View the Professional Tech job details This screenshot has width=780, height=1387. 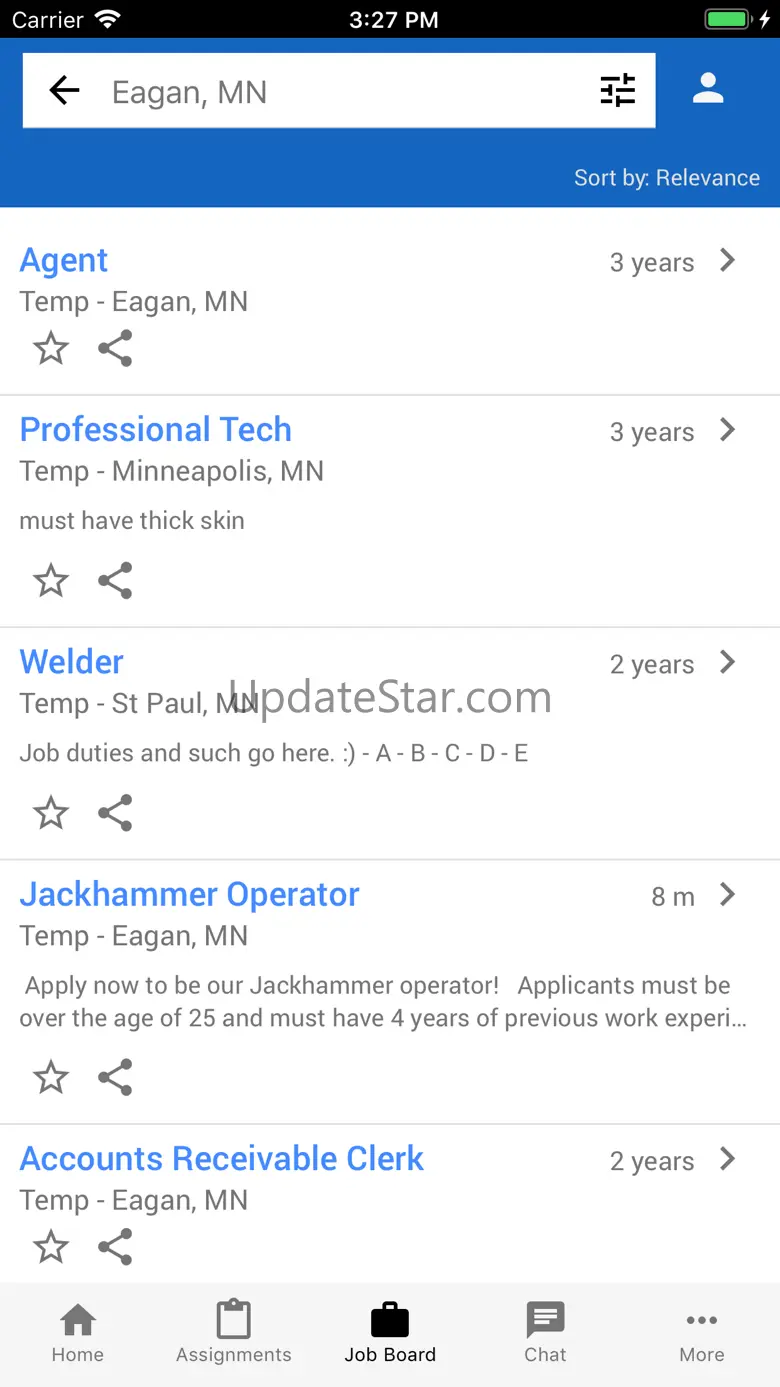click(x=156, y=430)
